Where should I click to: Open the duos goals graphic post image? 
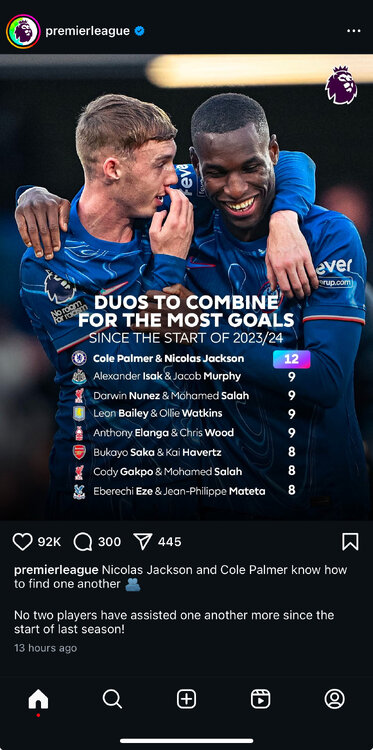[x=186, y=287]
